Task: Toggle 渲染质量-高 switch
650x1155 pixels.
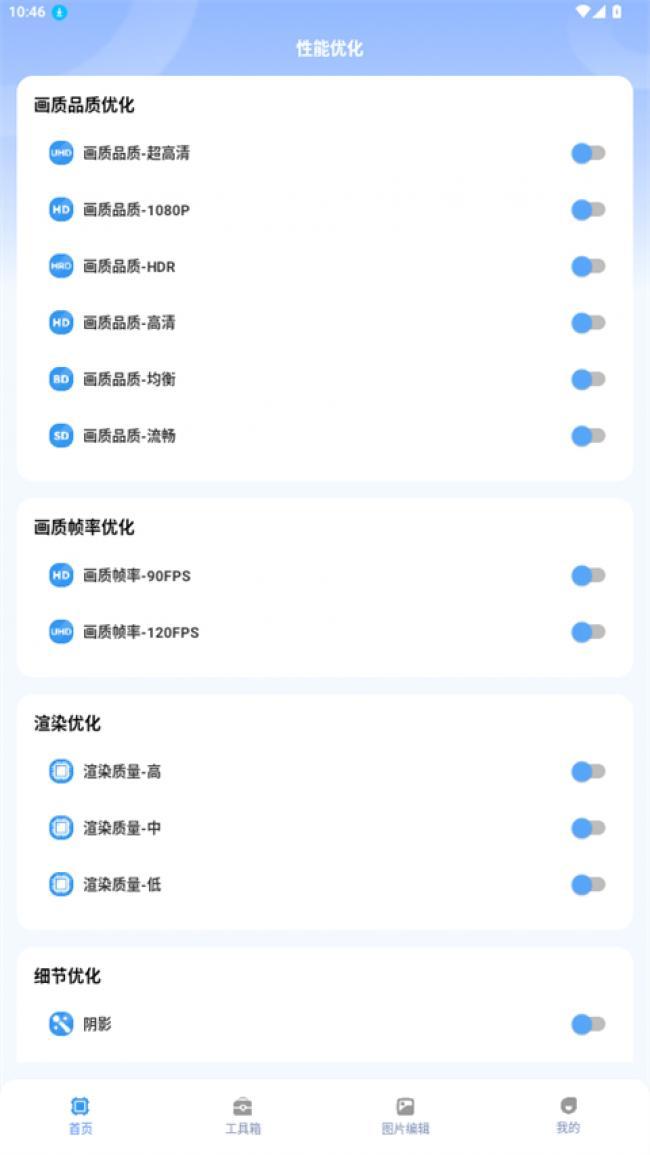Action: (588, 772)
